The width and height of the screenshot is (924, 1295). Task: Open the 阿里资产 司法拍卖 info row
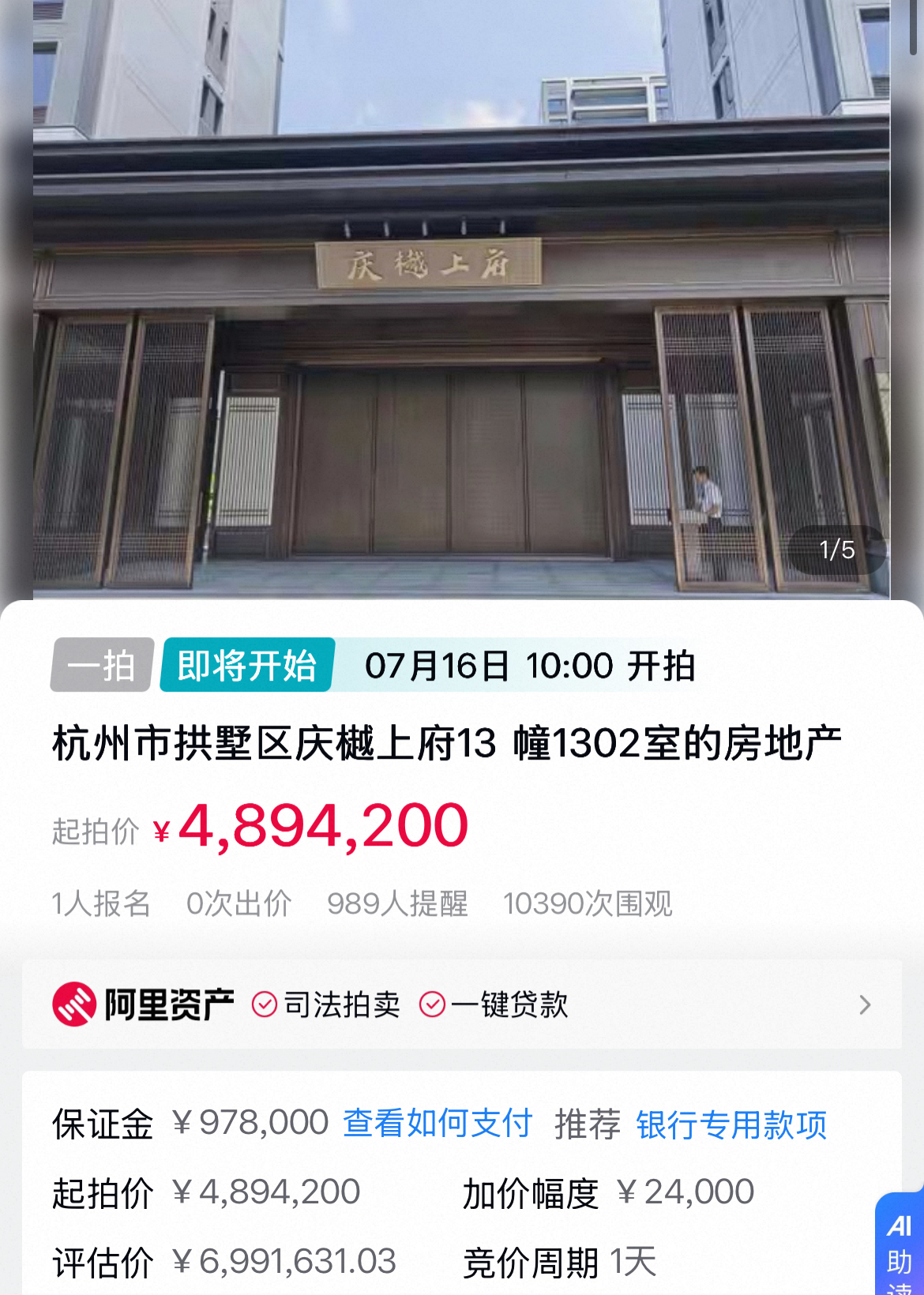coord(462,1004)
